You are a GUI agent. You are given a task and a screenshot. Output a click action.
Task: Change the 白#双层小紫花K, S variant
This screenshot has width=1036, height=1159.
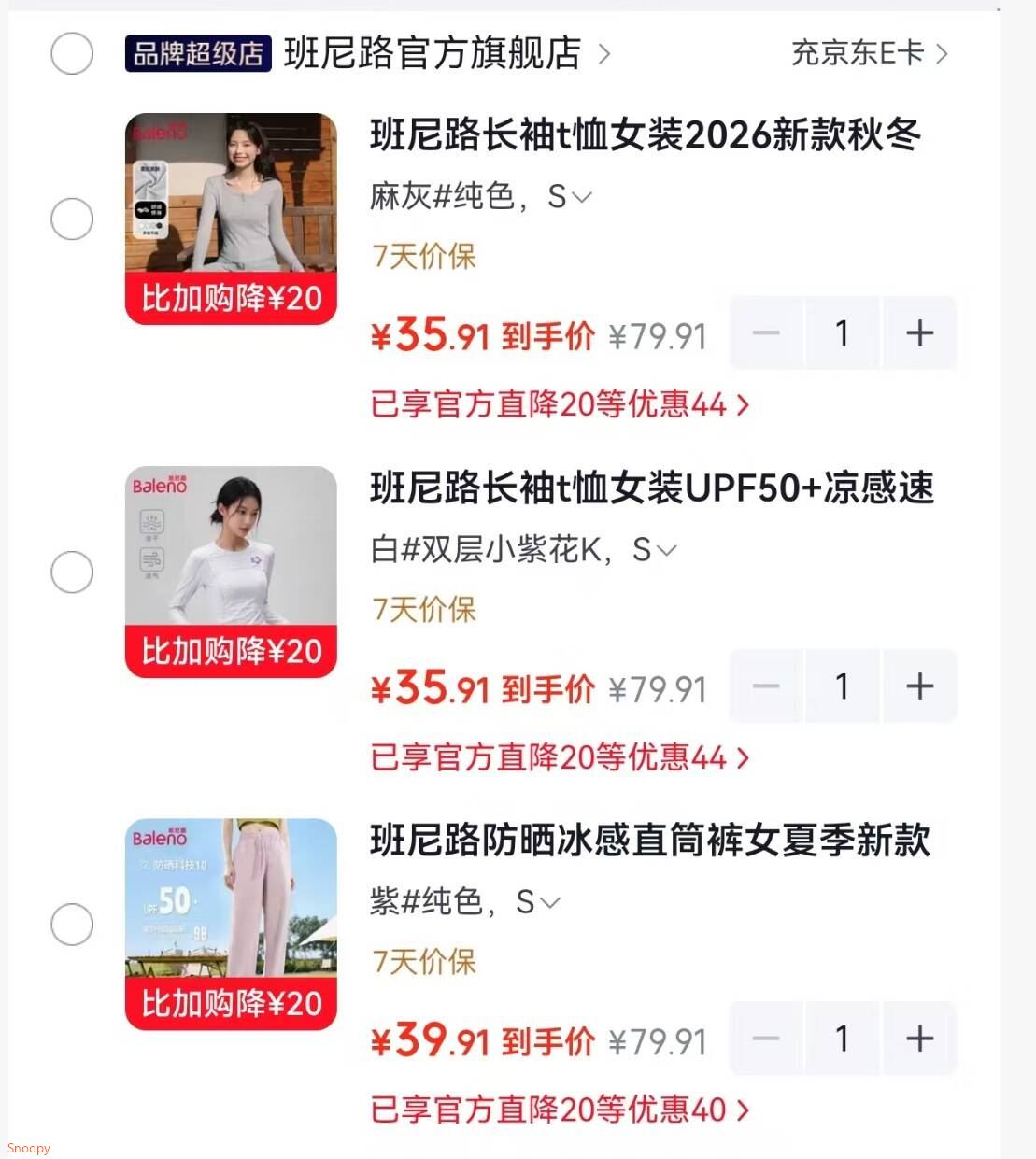(523, 549)
